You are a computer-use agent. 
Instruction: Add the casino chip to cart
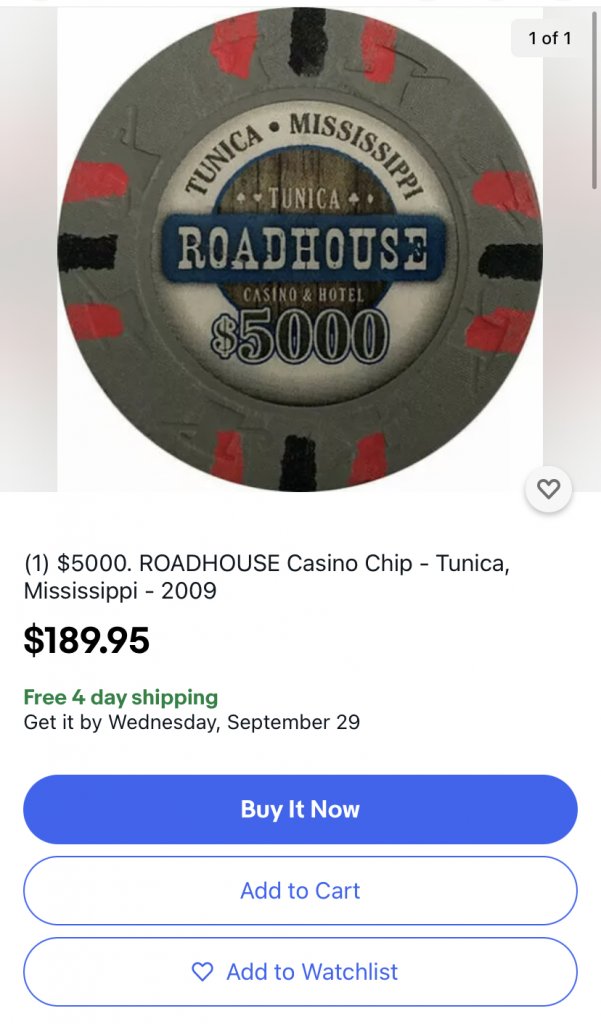tap(300, 890)
